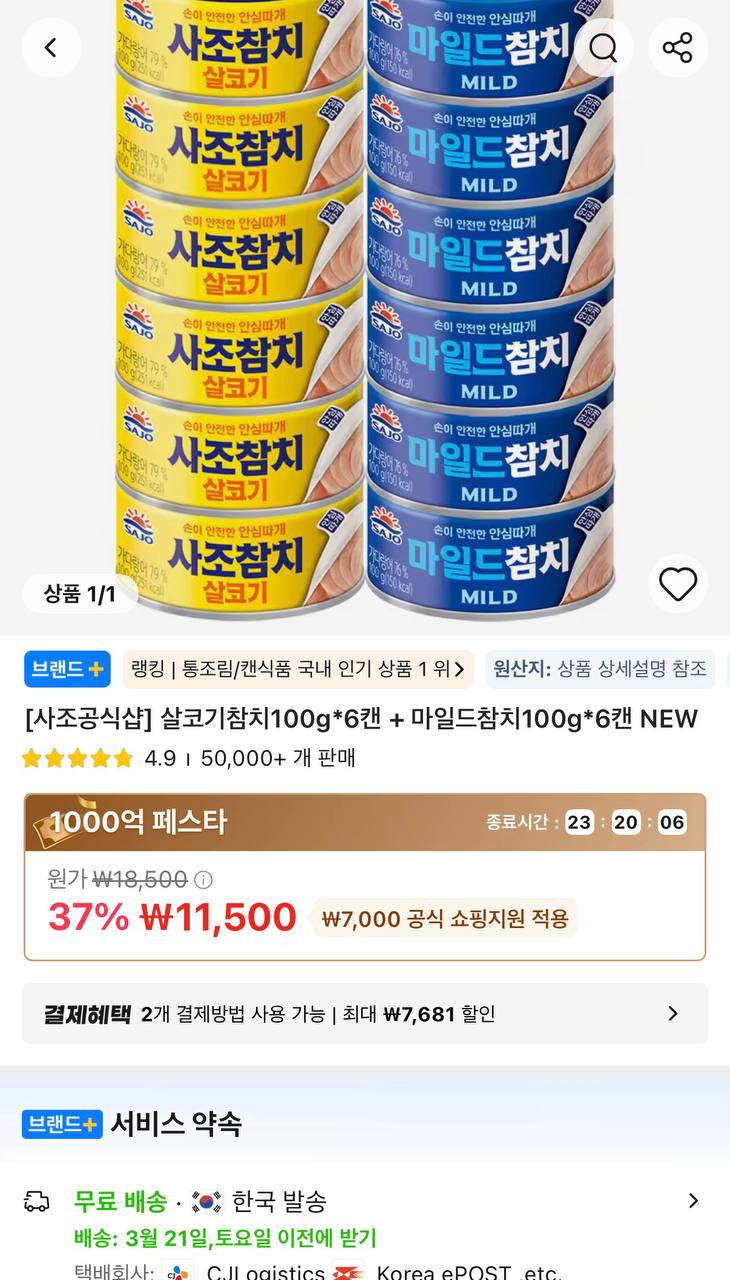Add this product to wishlist with the heart
This screenshot has height=1280, width=730.
tap(677, 583)
